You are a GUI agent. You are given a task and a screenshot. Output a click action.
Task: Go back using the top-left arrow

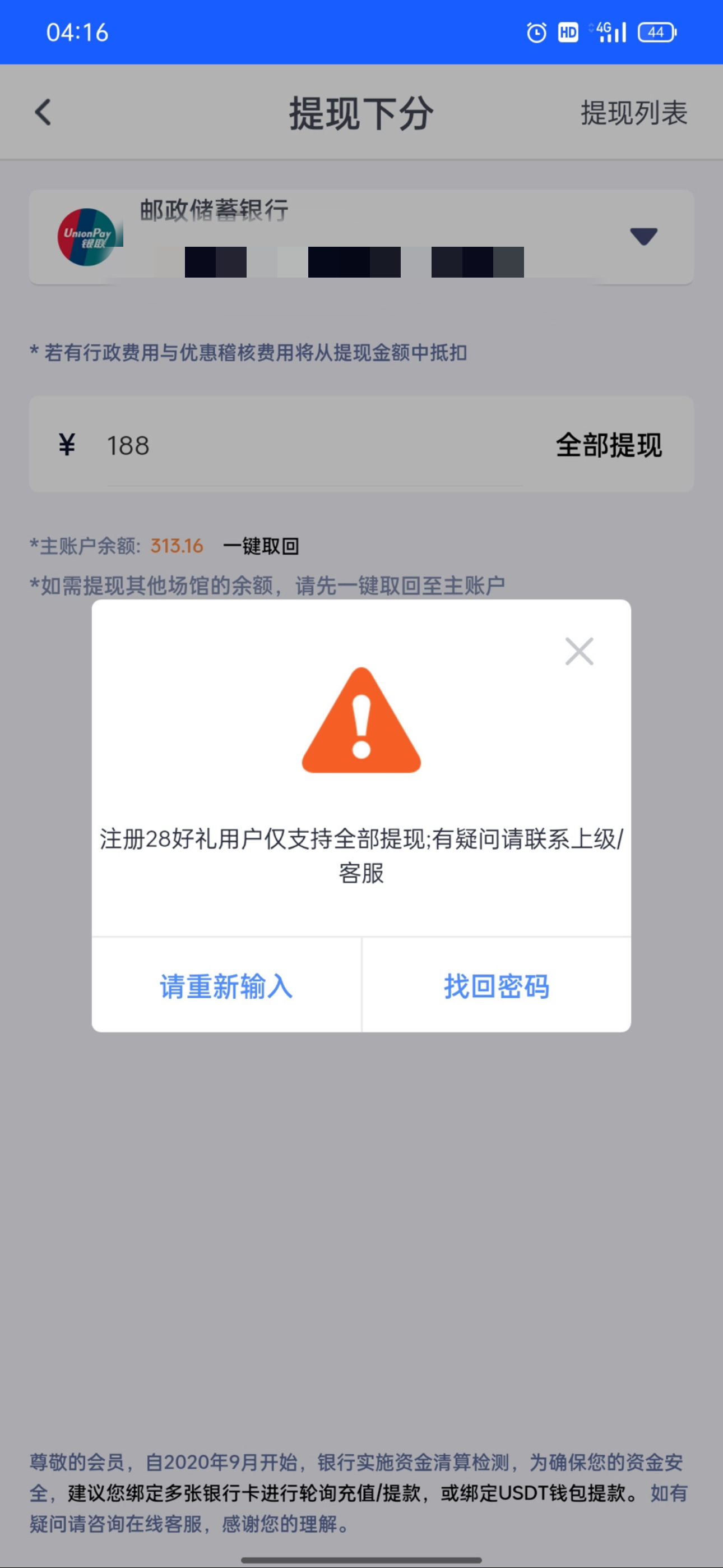pyautogui.click(x=43, y=113)
